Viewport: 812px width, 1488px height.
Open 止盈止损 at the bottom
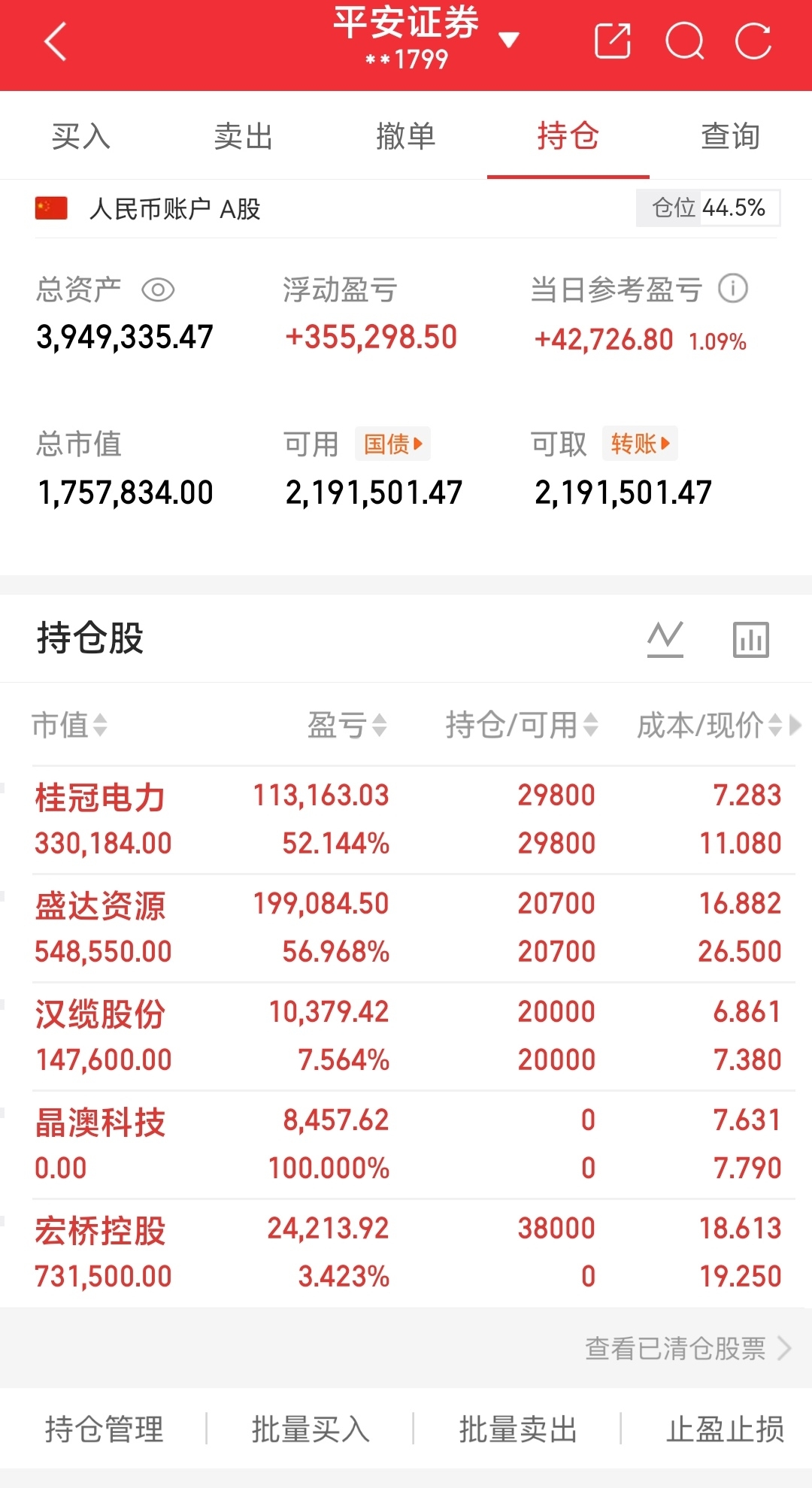725,1429
